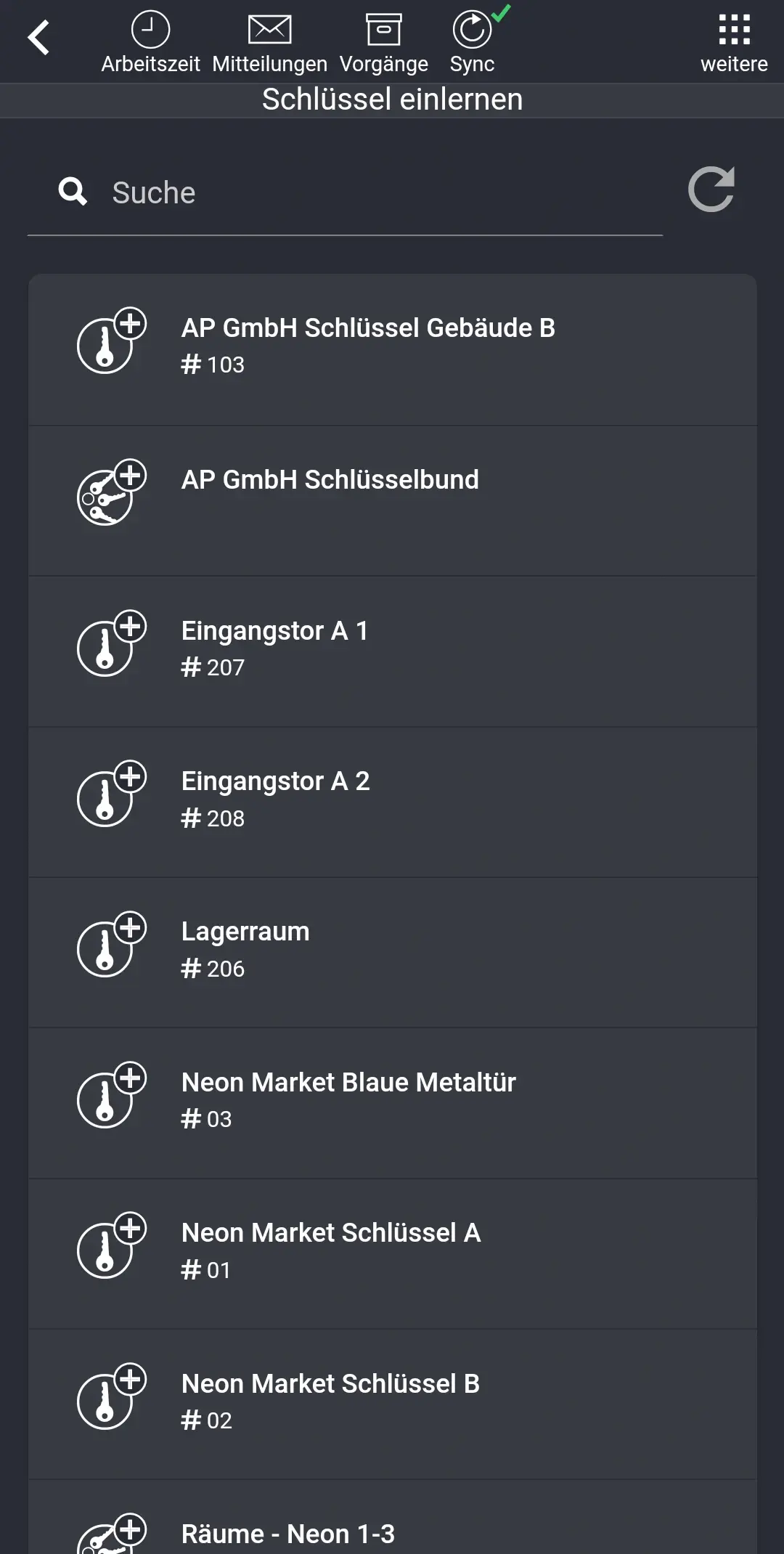Image resolution: width=784 pixels, height=1554 pixels.
Task: Tap the Suche input field
Action: [290, 192]
